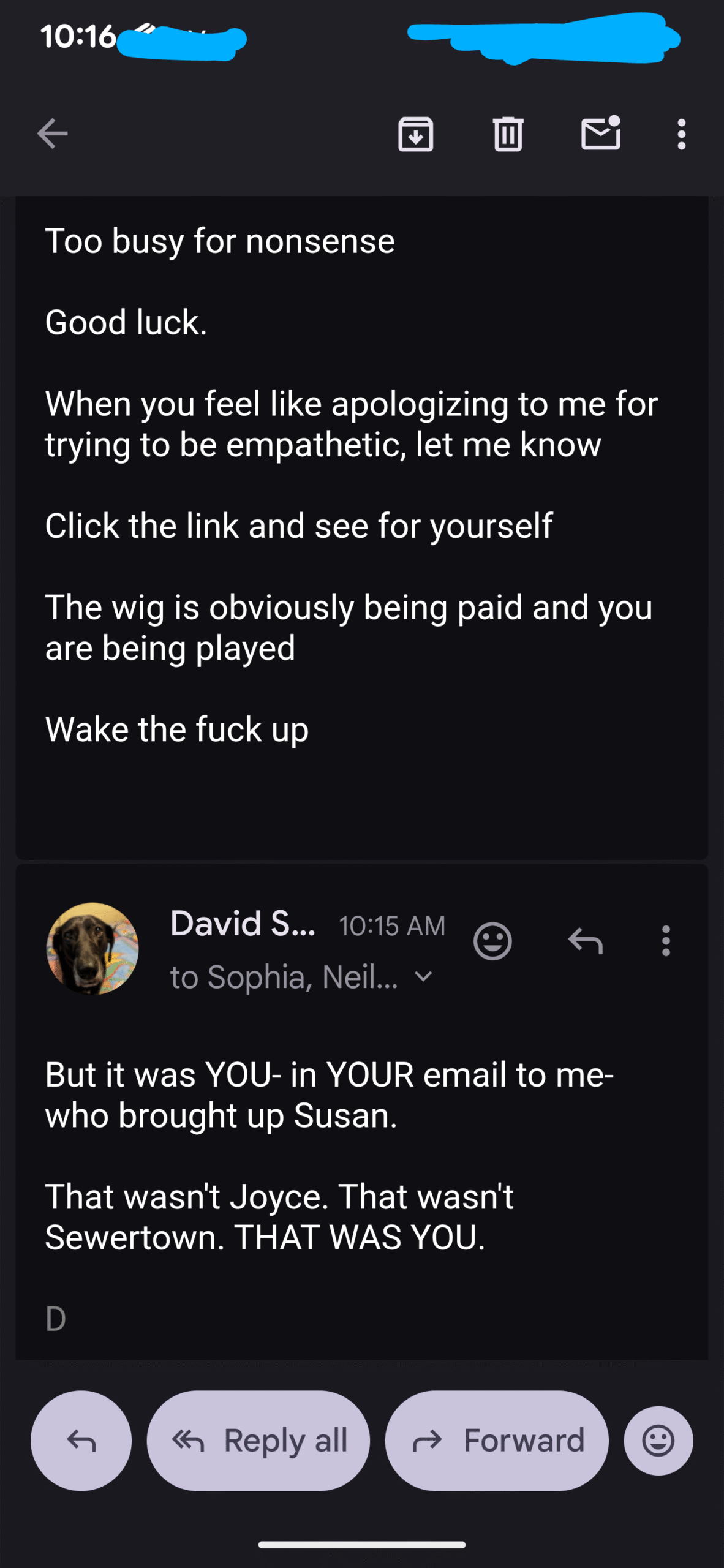Open emoji reactions at the bottom
Image resolution: width=724 pixels, height=1568 pixels.
[658, 1441]
